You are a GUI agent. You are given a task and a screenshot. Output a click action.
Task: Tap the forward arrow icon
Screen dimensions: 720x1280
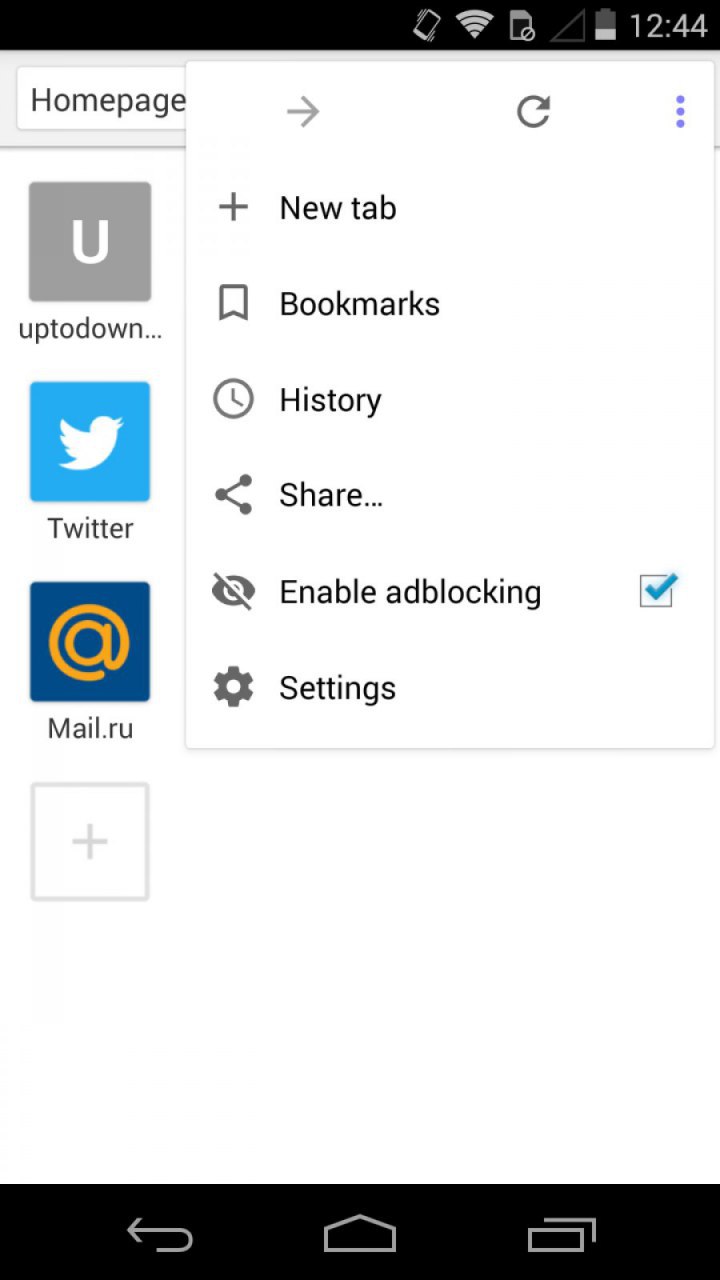tap(302, 112)
